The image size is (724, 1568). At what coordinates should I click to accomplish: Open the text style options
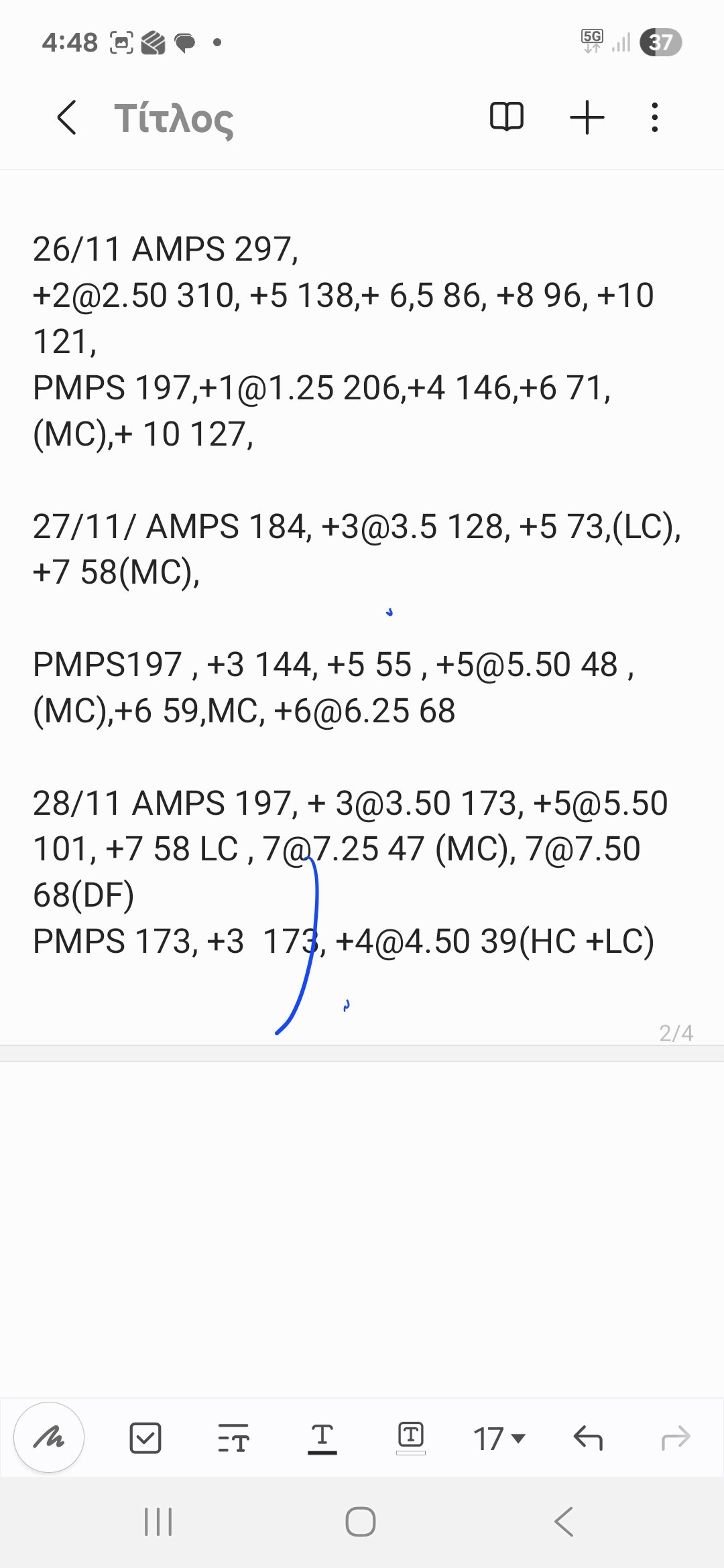tap(233, 1438)
